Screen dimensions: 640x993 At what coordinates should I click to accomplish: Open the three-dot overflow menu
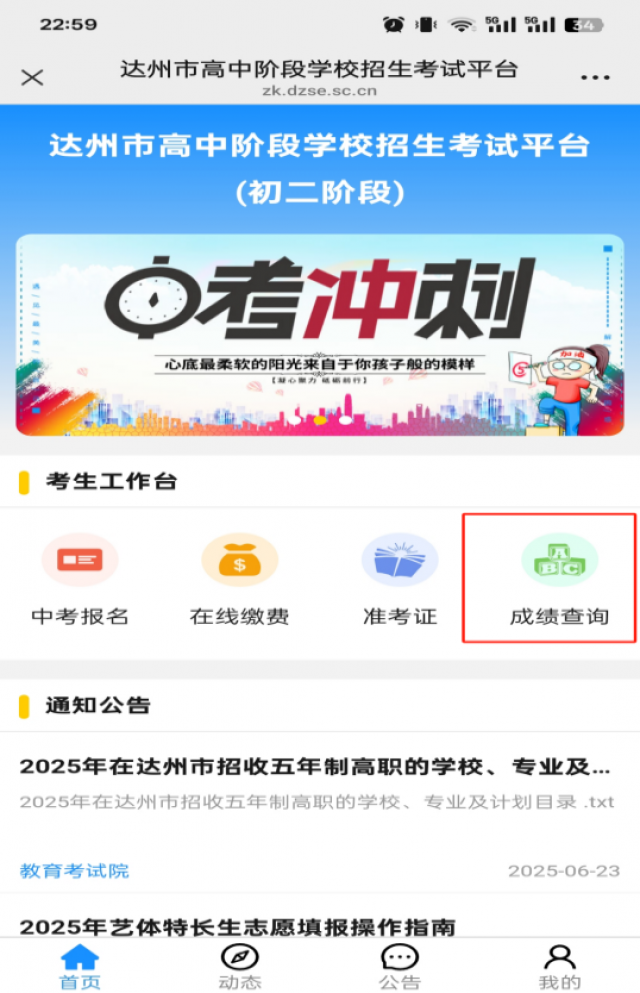click(x=595, y=78)
